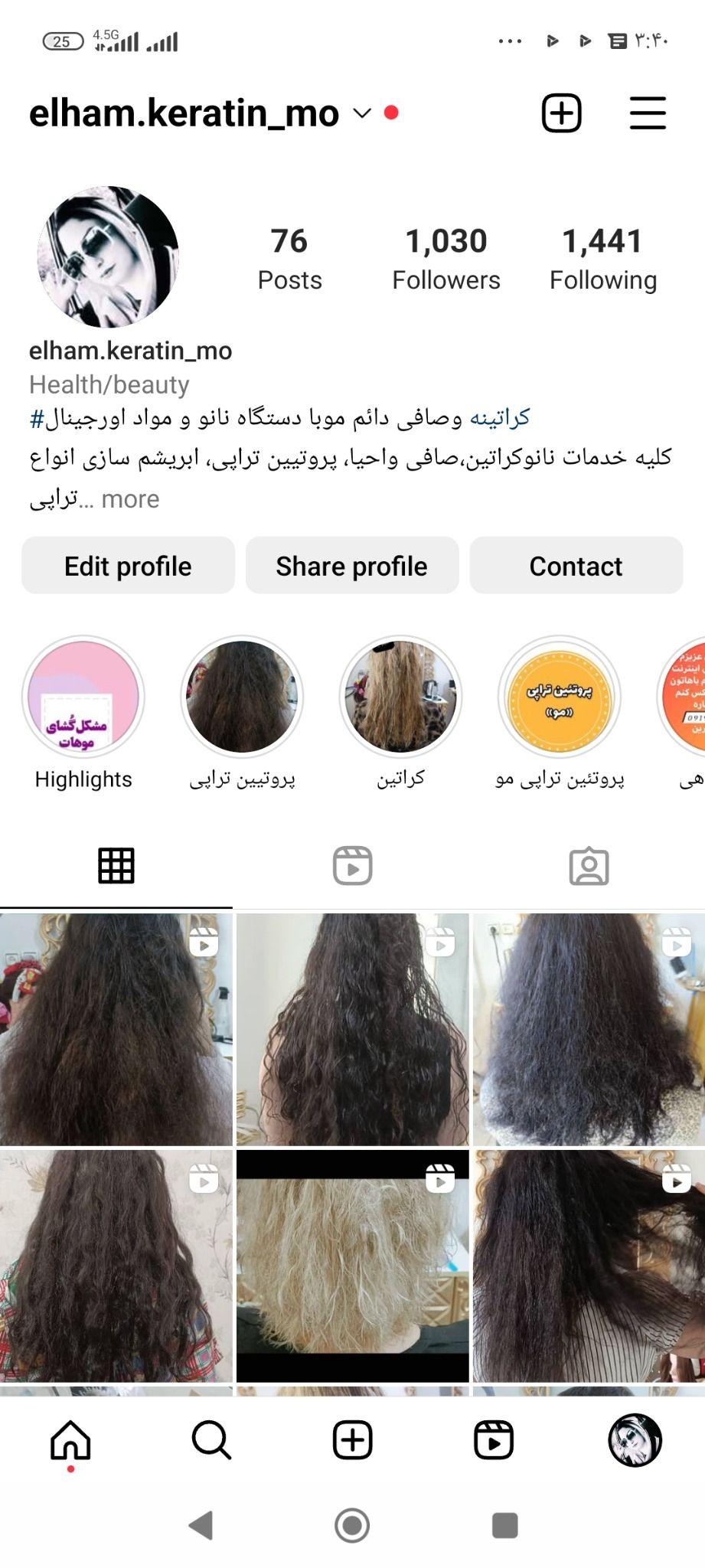Image resolution: width=705 pixels, height=1568 pixels.
Task: Go back with the system back button
Action: (x=201, y=1525)
